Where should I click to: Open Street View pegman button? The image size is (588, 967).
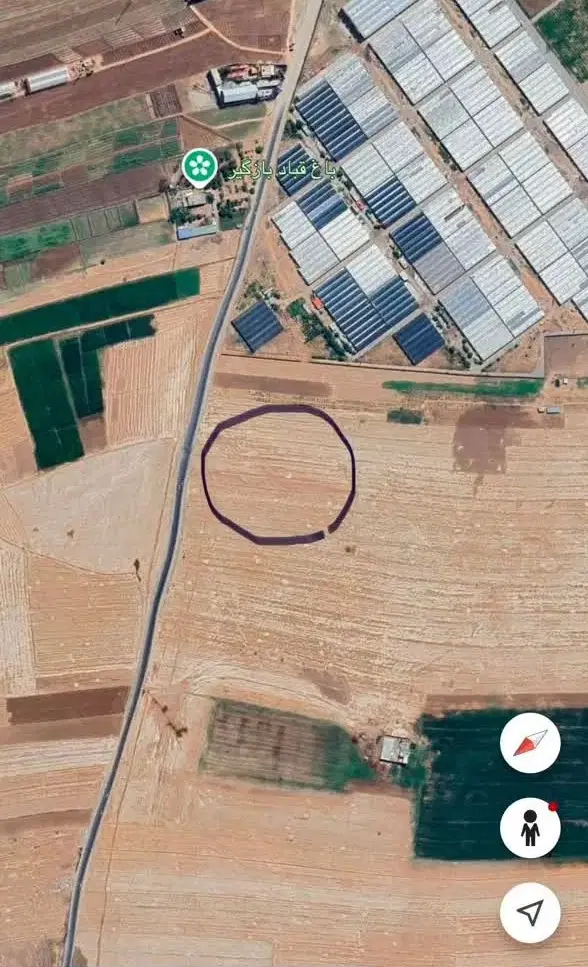[530, 828]
